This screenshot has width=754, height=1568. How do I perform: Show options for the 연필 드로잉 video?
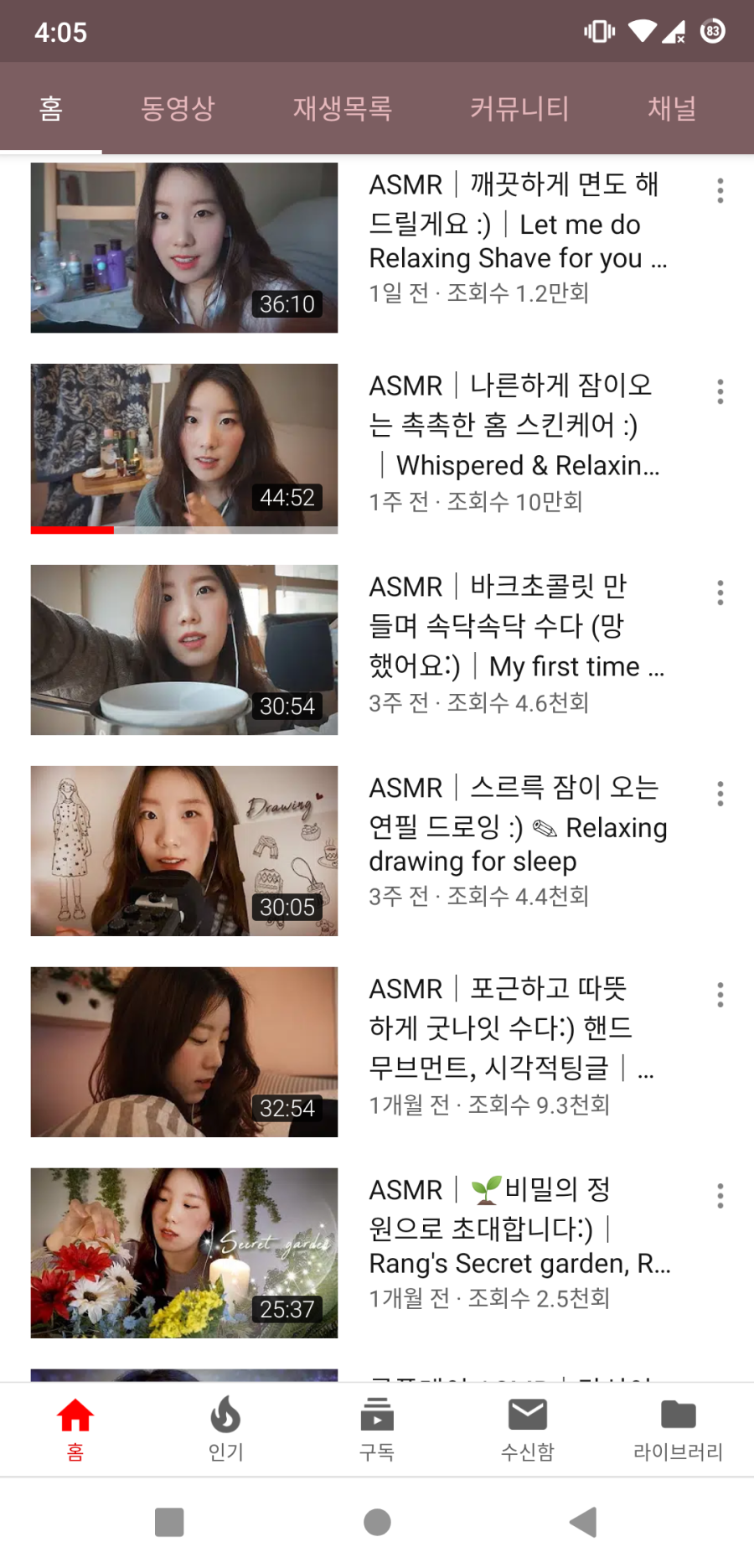pos(720,794)
